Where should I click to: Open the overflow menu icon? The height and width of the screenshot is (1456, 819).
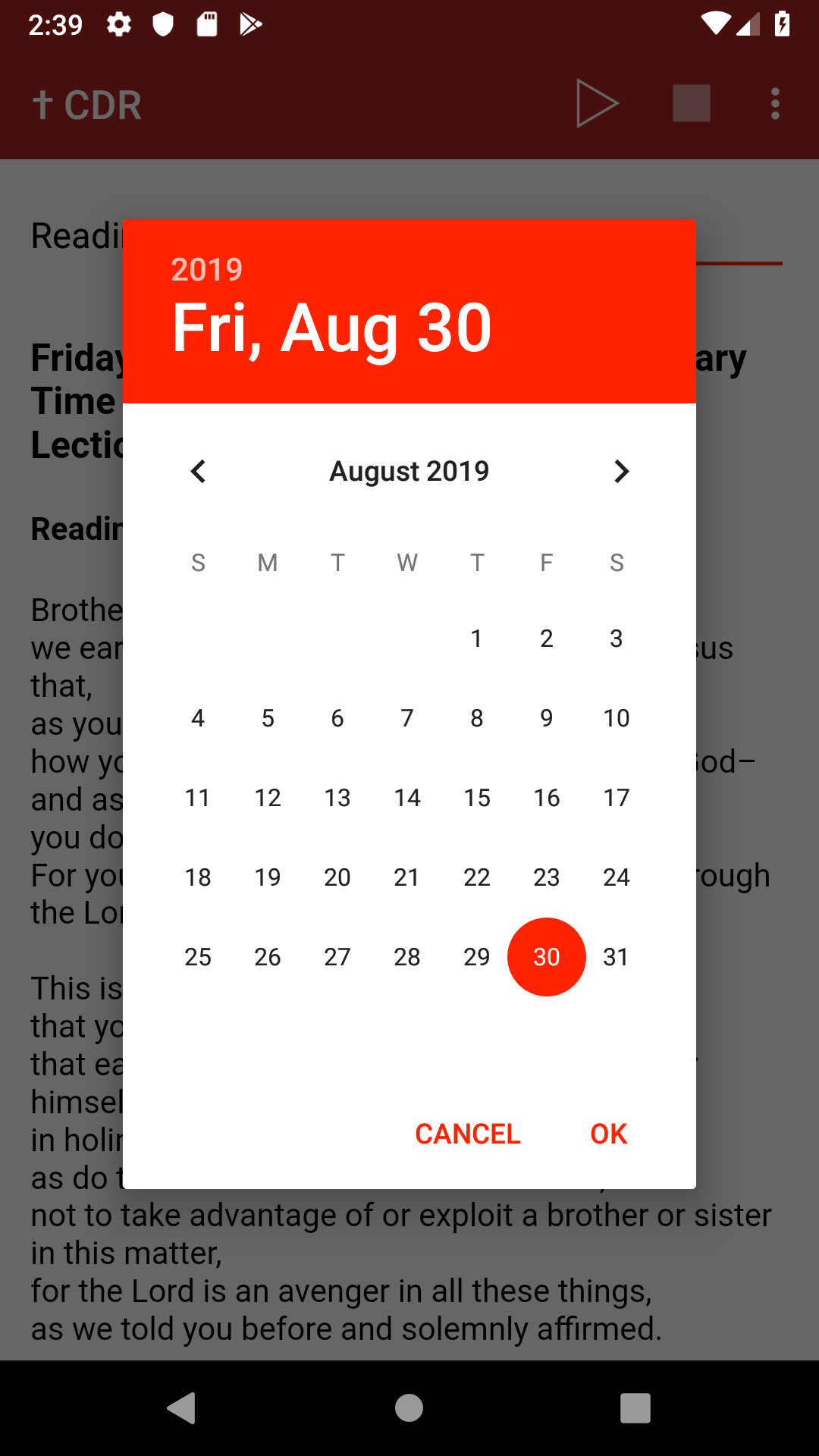pos(775,103)
